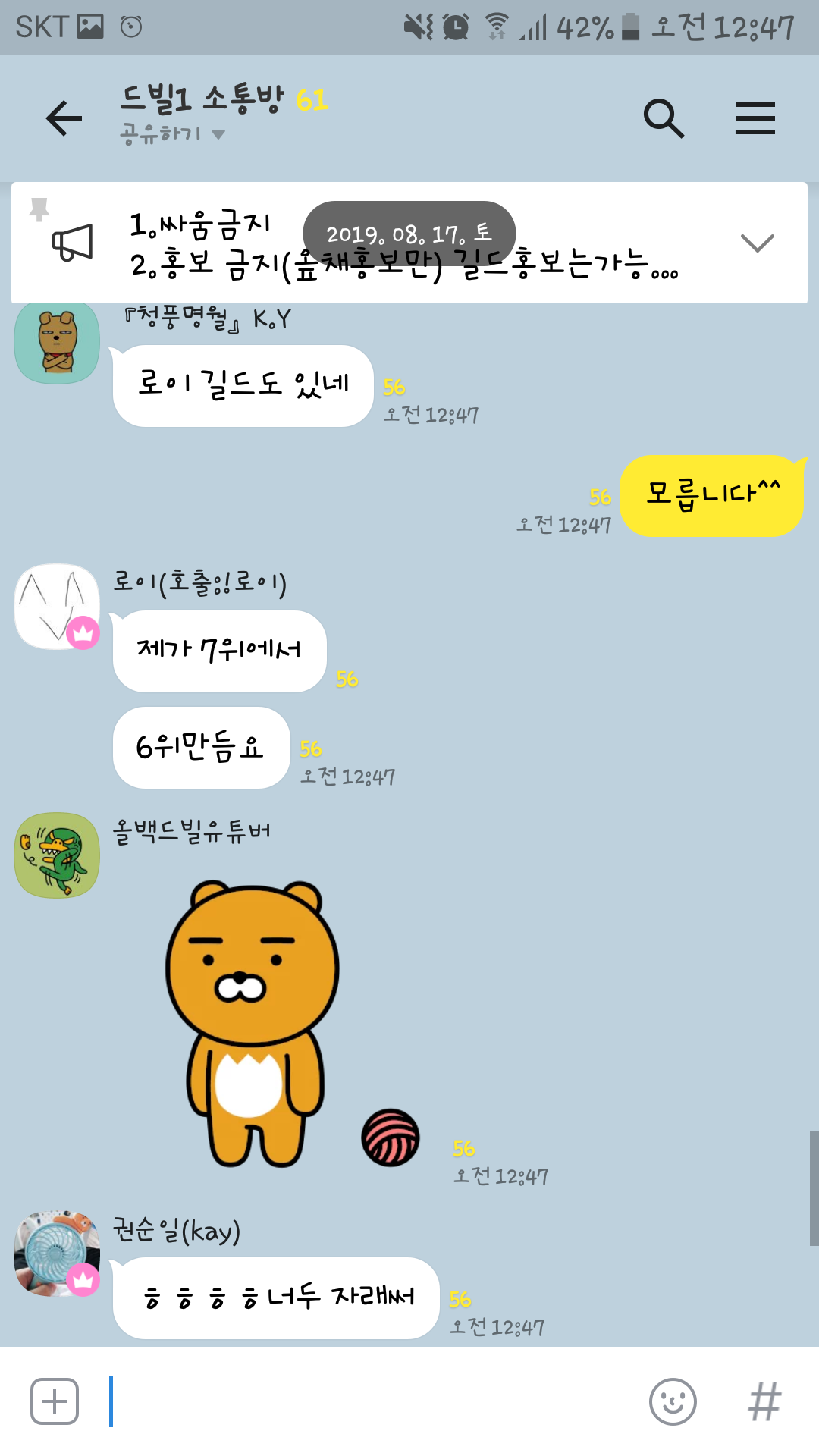Open the plus attachment menu
The height and width of the screenshot is (1456, 819).
click(x=55, y=1401)
